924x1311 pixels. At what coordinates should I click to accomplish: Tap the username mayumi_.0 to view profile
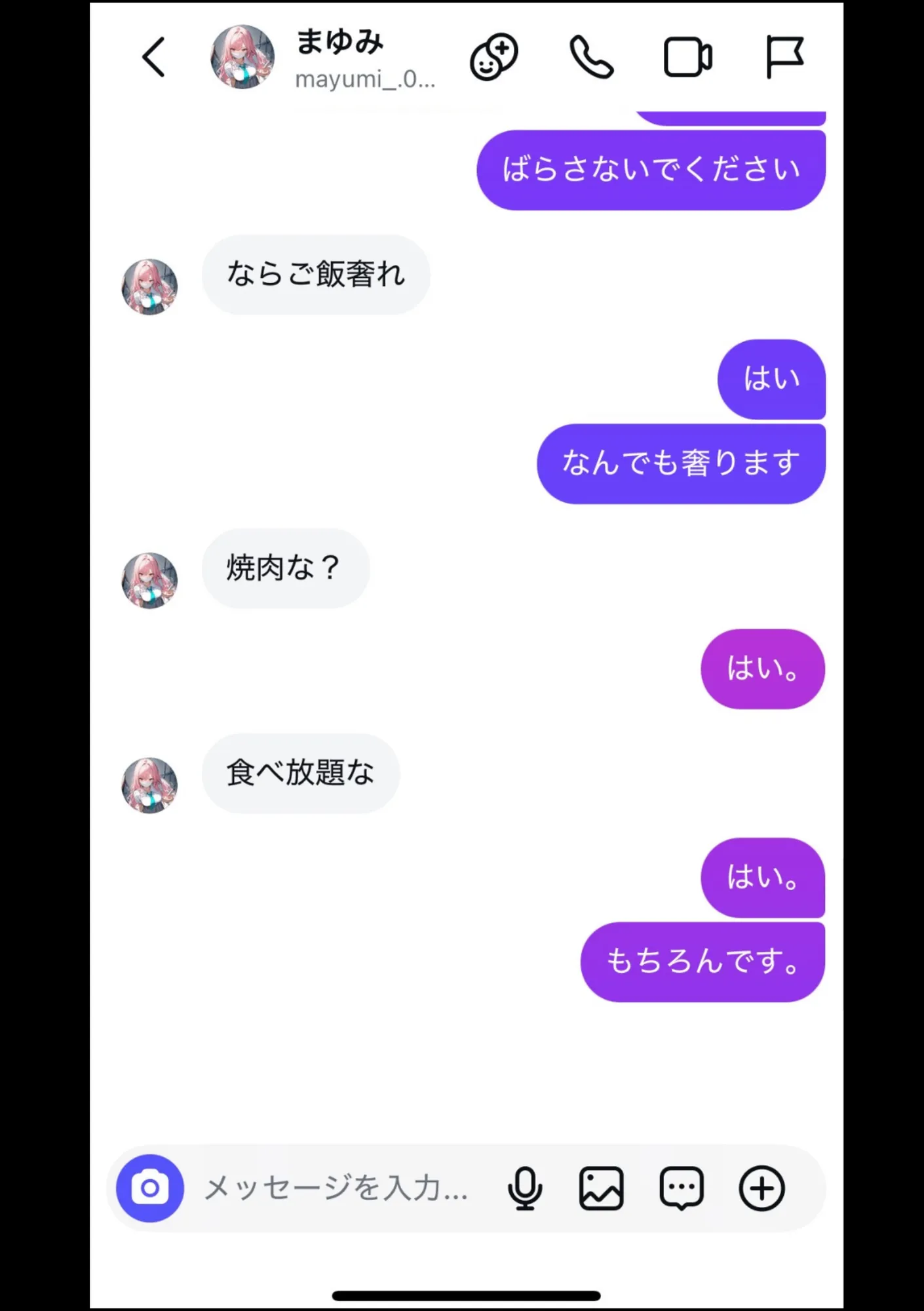pos(364,80)
